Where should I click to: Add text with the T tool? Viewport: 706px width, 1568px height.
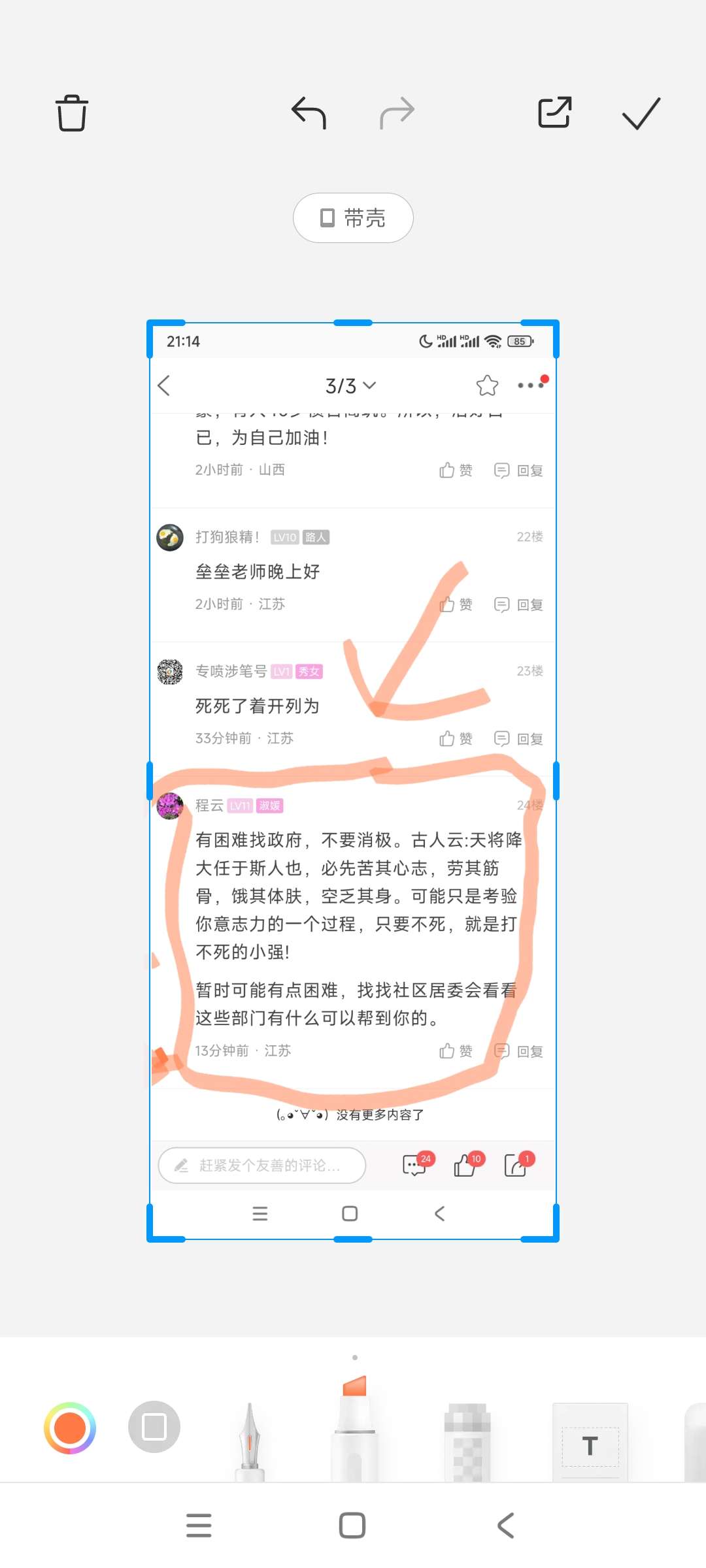point(590,1441)
